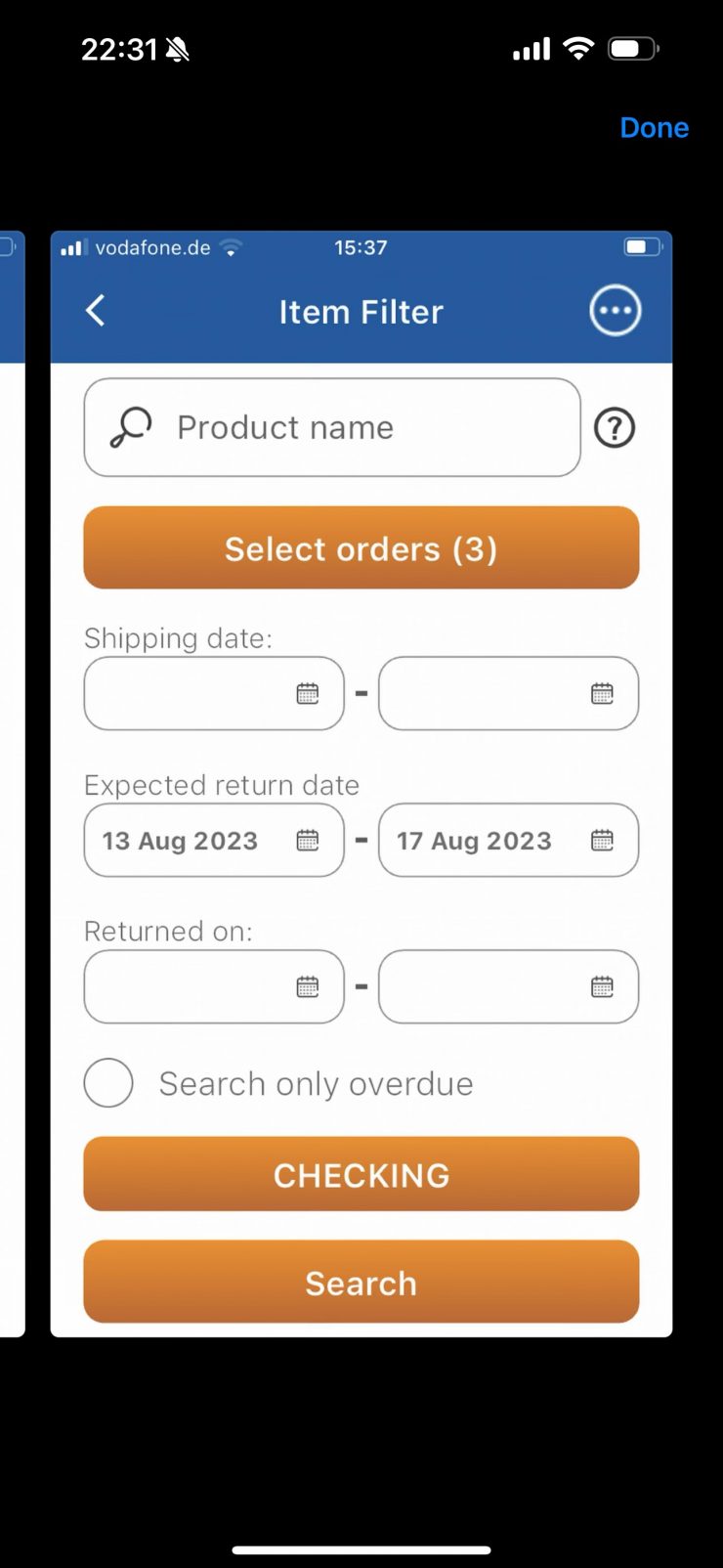Image resolution: width=723 pixels, height=1568 pixels.
Task: Tap Done to close the preview
Action: click(x=654, y=128)
